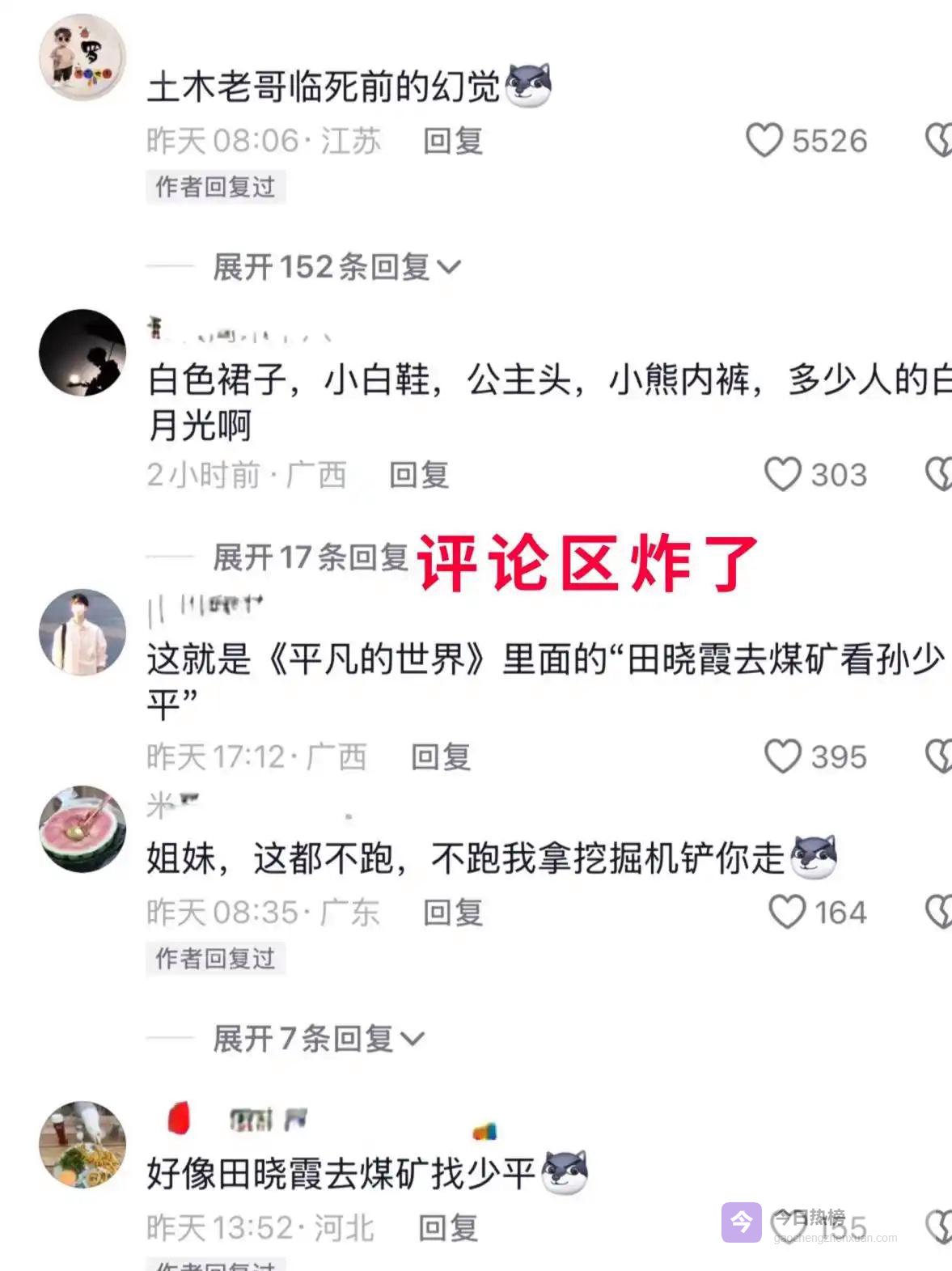Expand the 17 replies
952x1271 pixels.
pyautogui.click(x=311, y=557)
